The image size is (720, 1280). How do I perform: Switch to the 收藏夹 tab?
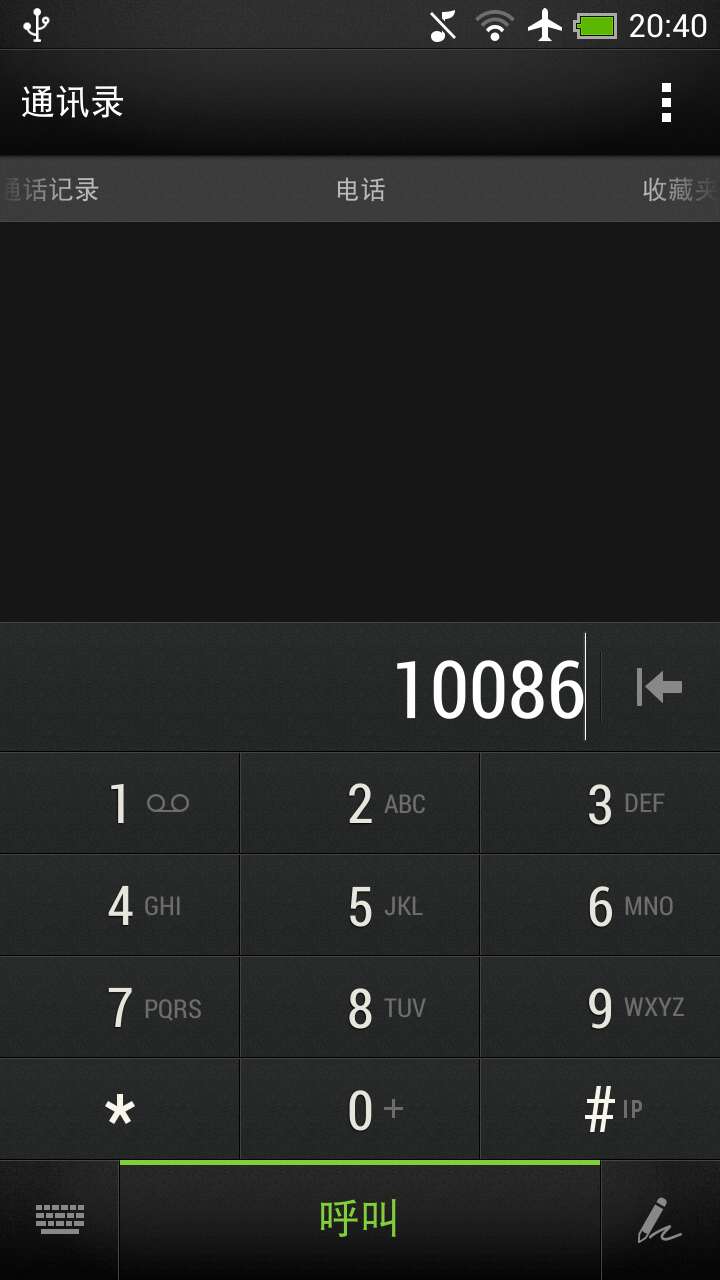click(x=678, y=190)
